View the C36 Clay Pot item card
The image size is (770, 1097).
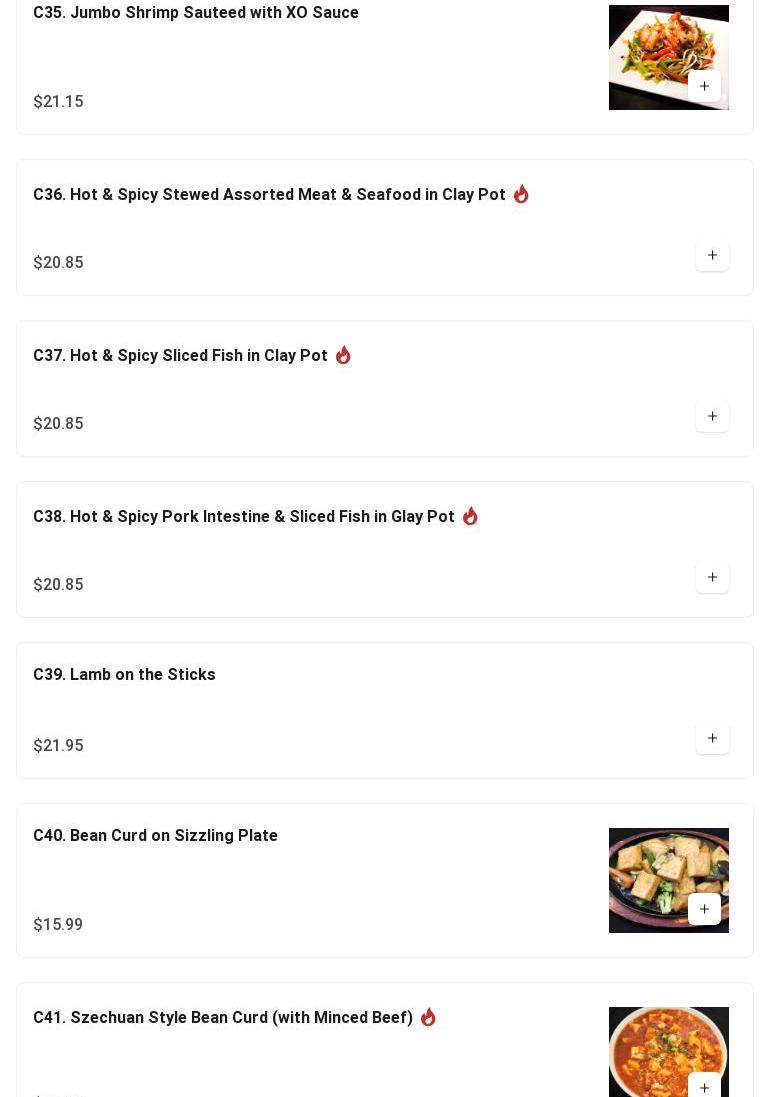pos(269,195)
